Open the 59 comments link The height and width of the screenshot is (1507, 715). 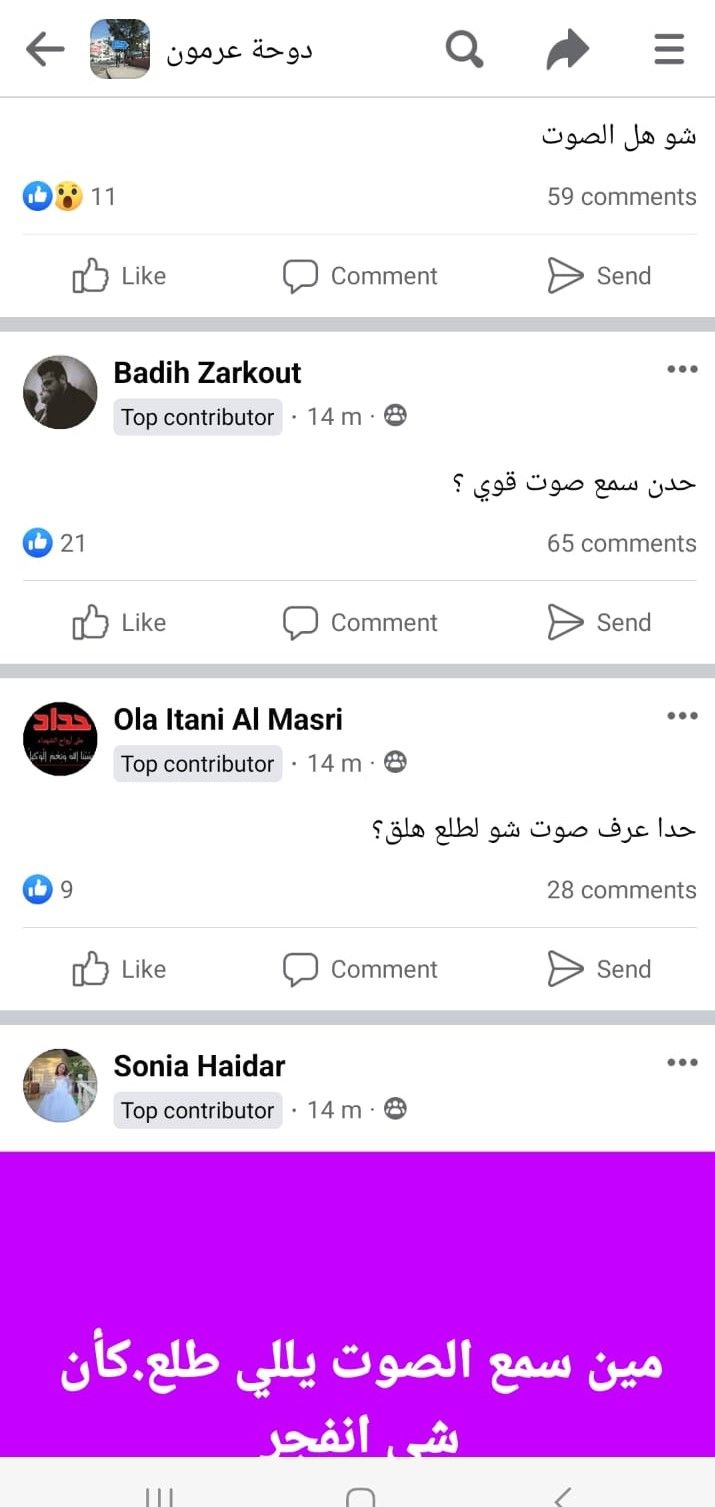point(621,197)
